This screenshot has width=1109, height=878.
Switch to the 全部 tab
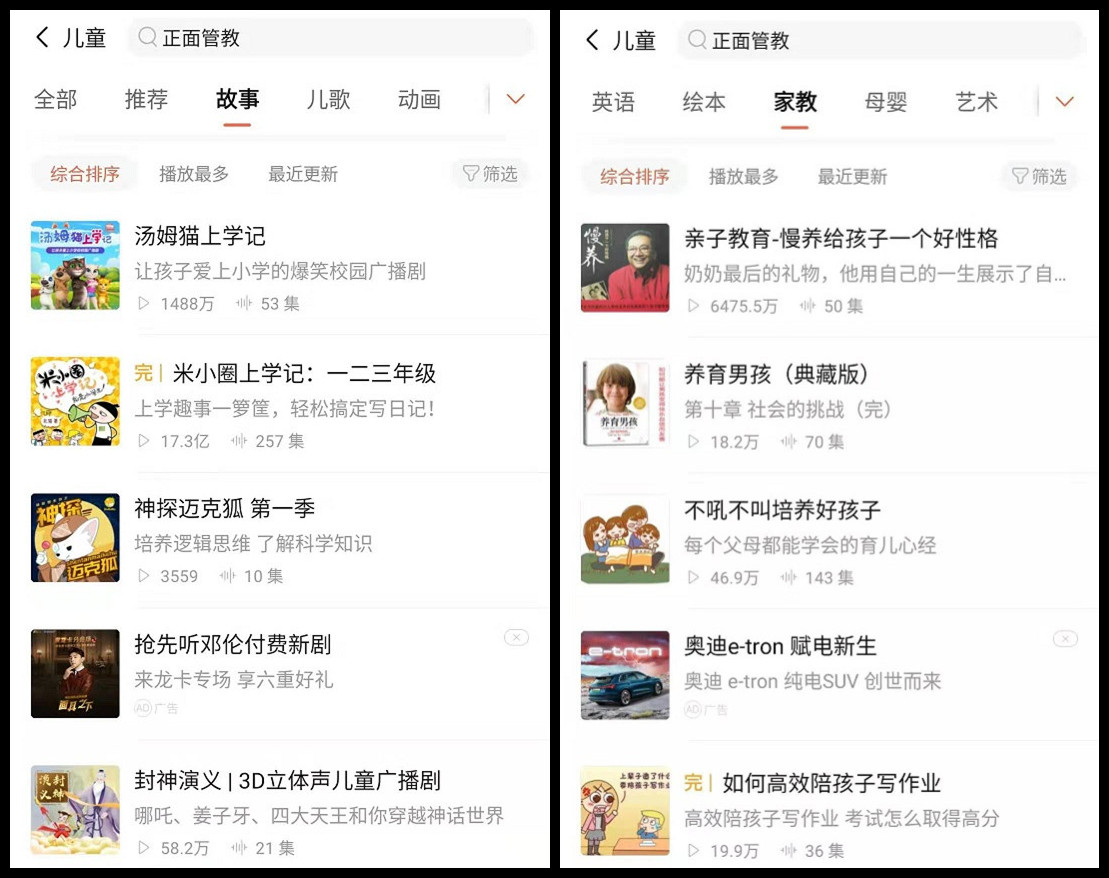pos(55,100)
